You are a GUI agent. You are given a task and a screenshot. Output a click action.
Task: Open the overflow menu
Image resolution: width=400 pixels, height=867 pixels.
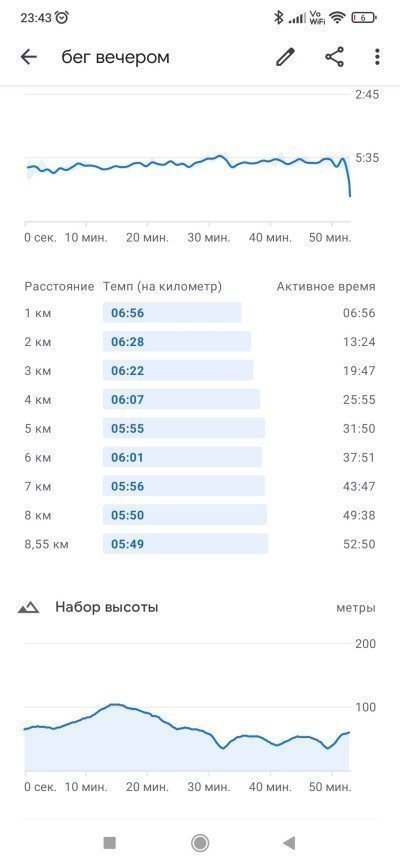click(x=377, y=57)
